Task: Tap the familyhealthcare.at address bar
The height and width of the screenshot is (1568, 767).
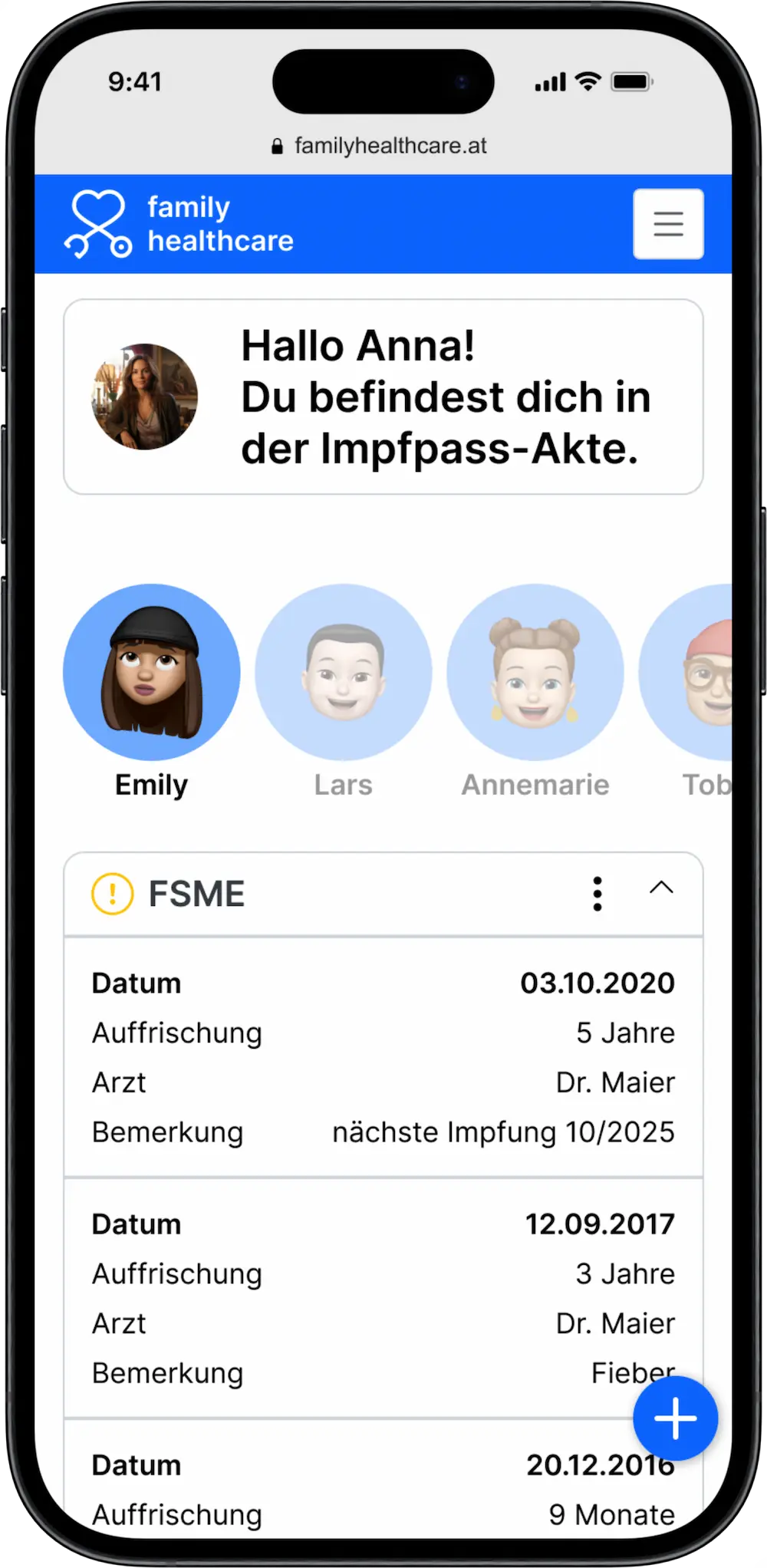Action: tap(381, 146)
